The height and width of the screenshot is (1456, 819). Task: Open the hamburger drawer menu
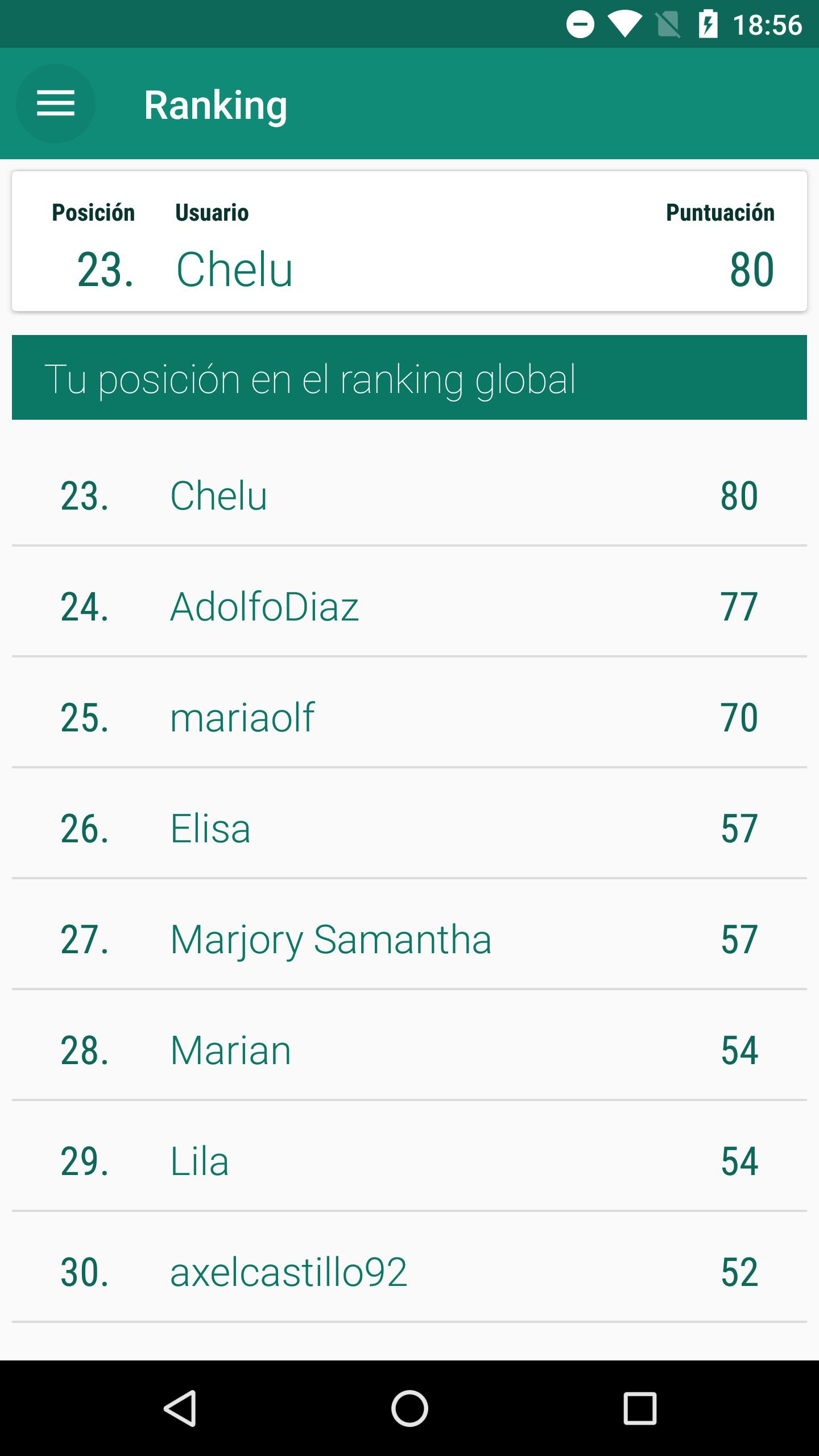tap(56, 104)
